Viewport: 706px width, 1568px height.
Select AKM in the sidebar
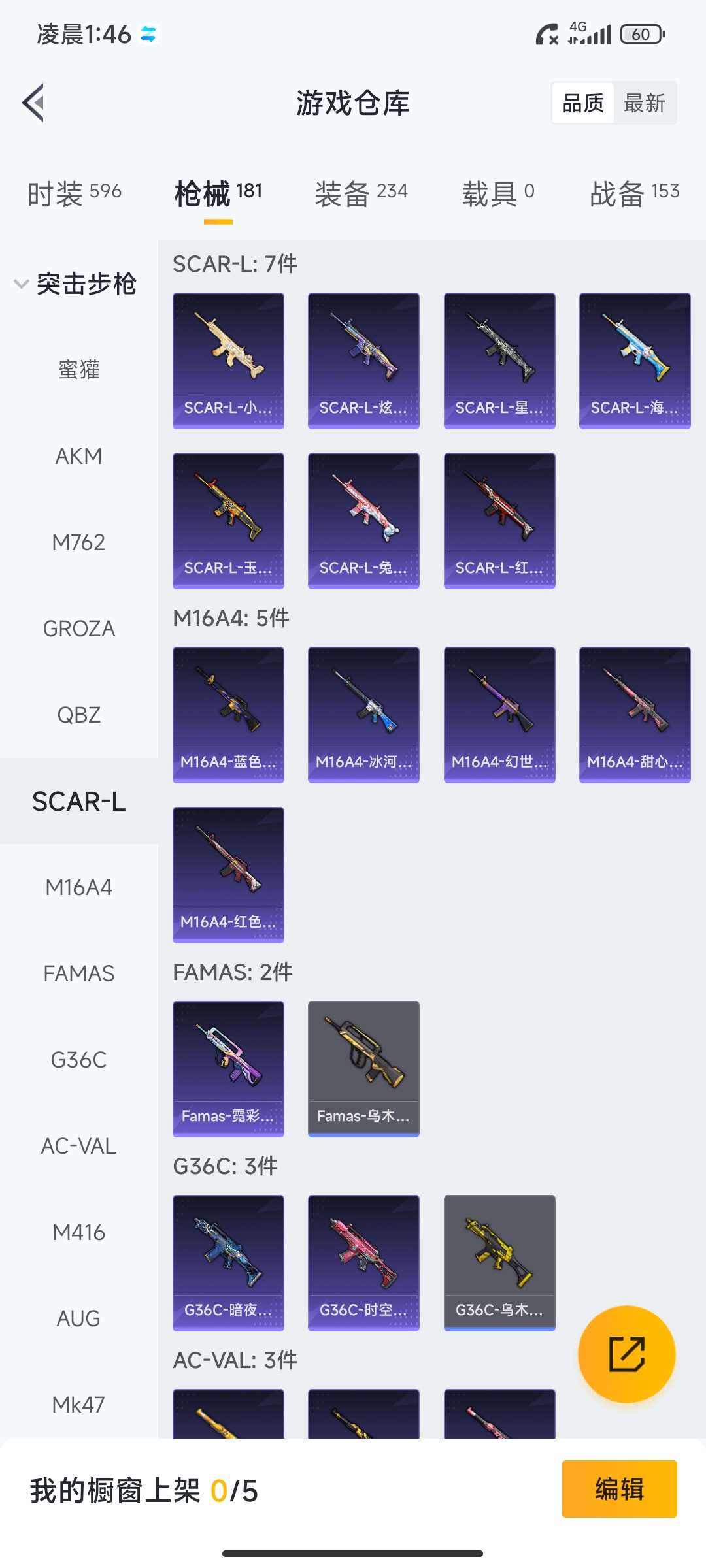click(78, 456)
